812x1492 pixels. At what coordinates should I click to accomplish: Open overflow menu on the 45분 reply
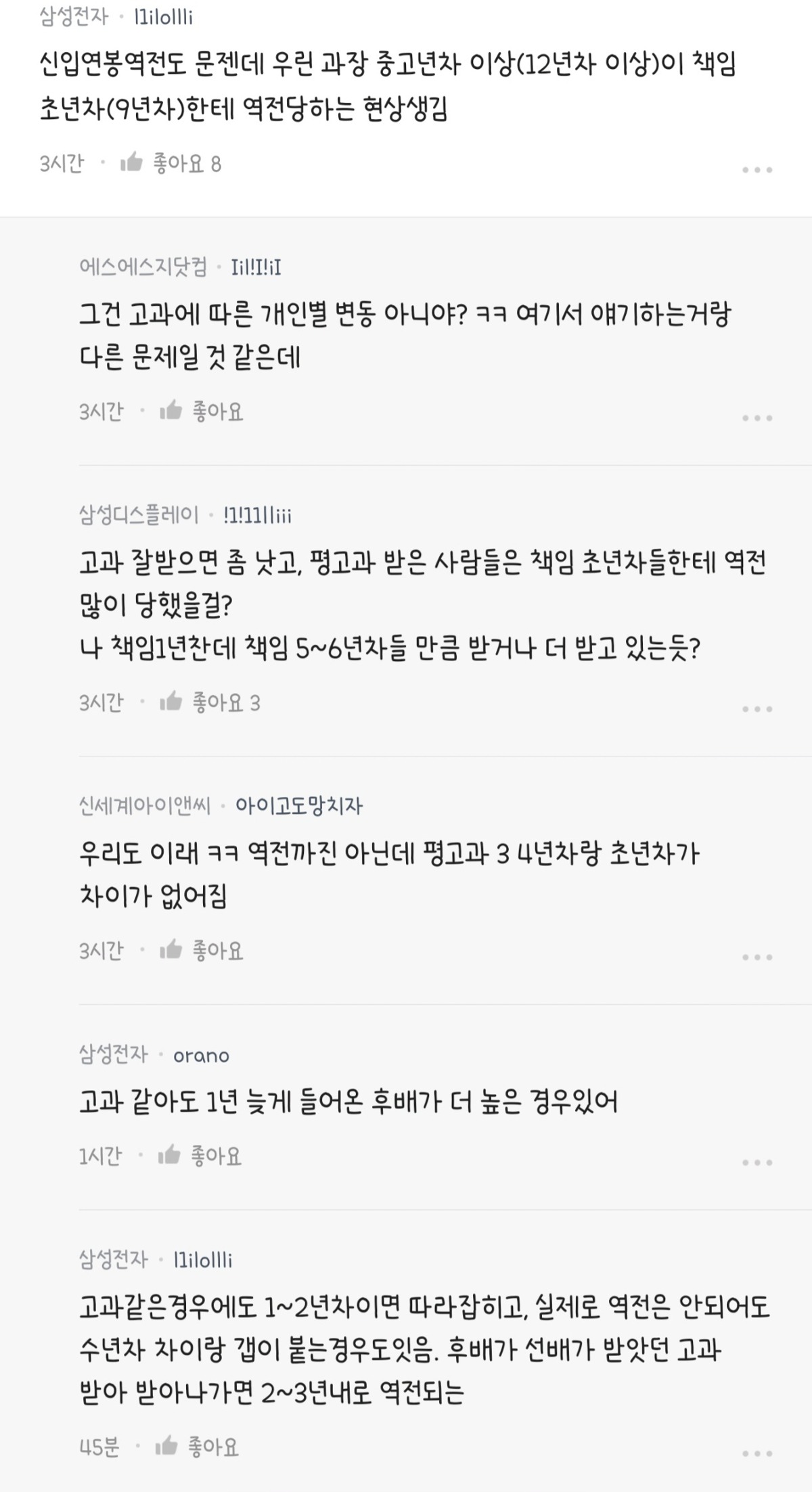click(757, 1453)
